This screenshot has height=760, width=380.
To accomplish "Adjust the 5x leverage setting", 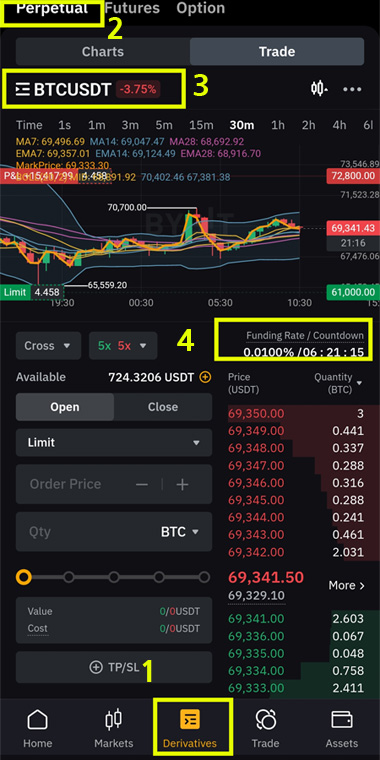I will point(123,346).
